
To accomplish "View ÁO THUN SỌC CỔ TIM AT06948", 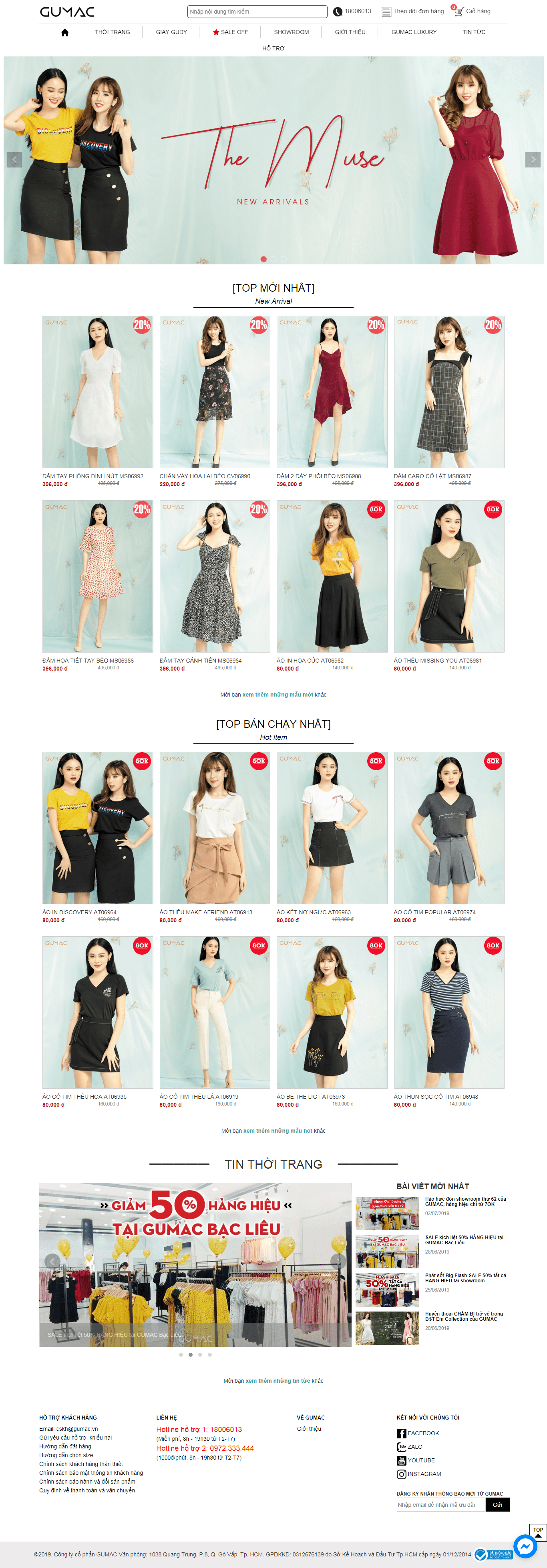I will point(436,1096).
